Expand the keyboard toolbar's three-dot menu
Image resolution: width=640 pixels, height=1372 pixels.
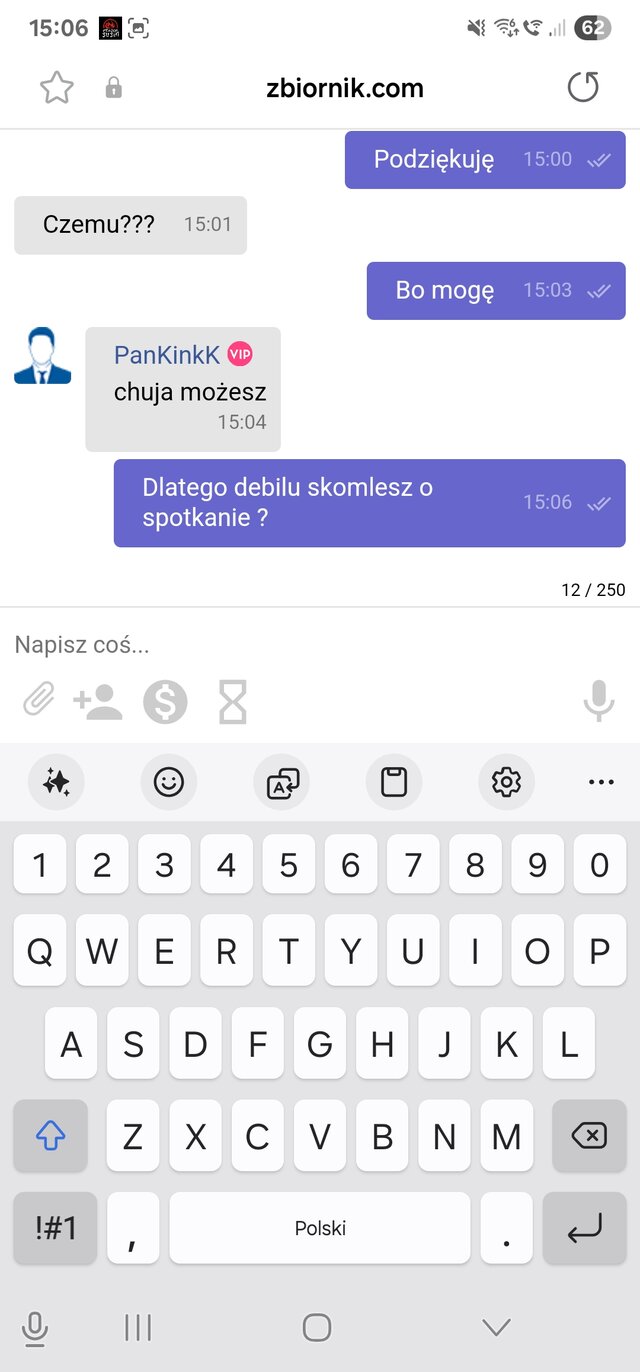point(601,782)
